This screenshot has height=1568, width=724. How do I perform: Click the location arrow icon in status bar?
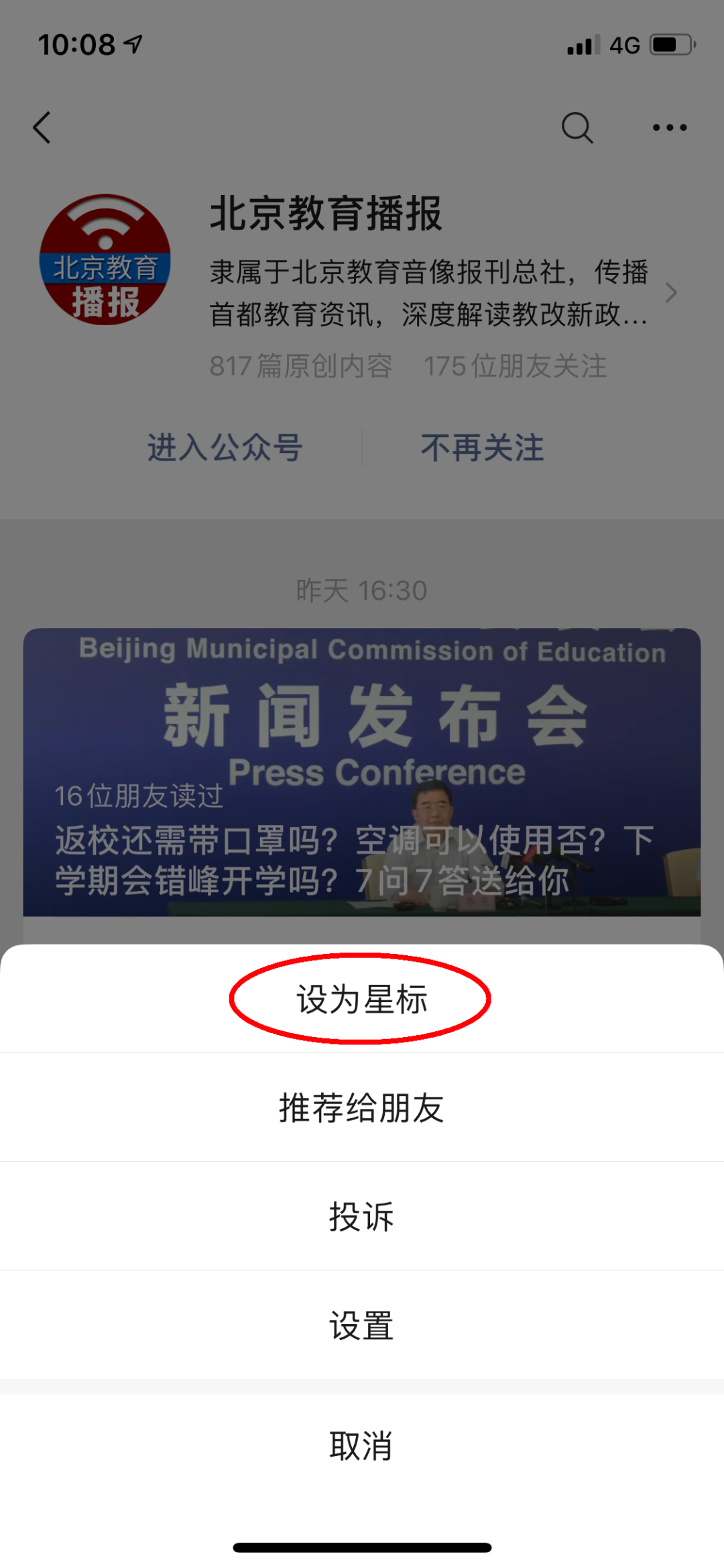(134, 44)
